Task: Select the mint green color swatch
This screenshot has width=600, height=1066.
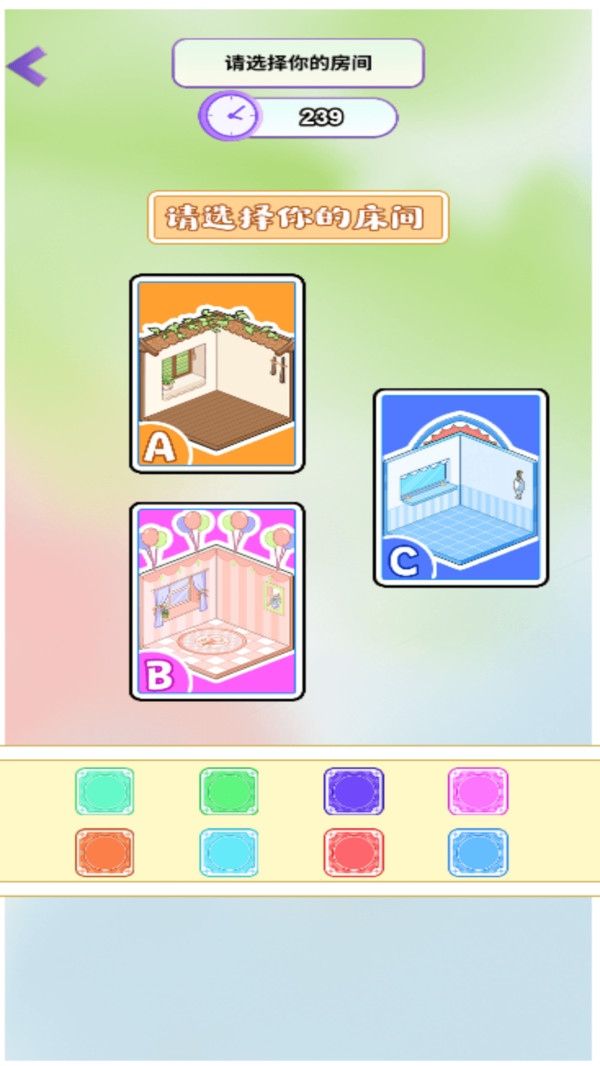Action: [105, 791]
